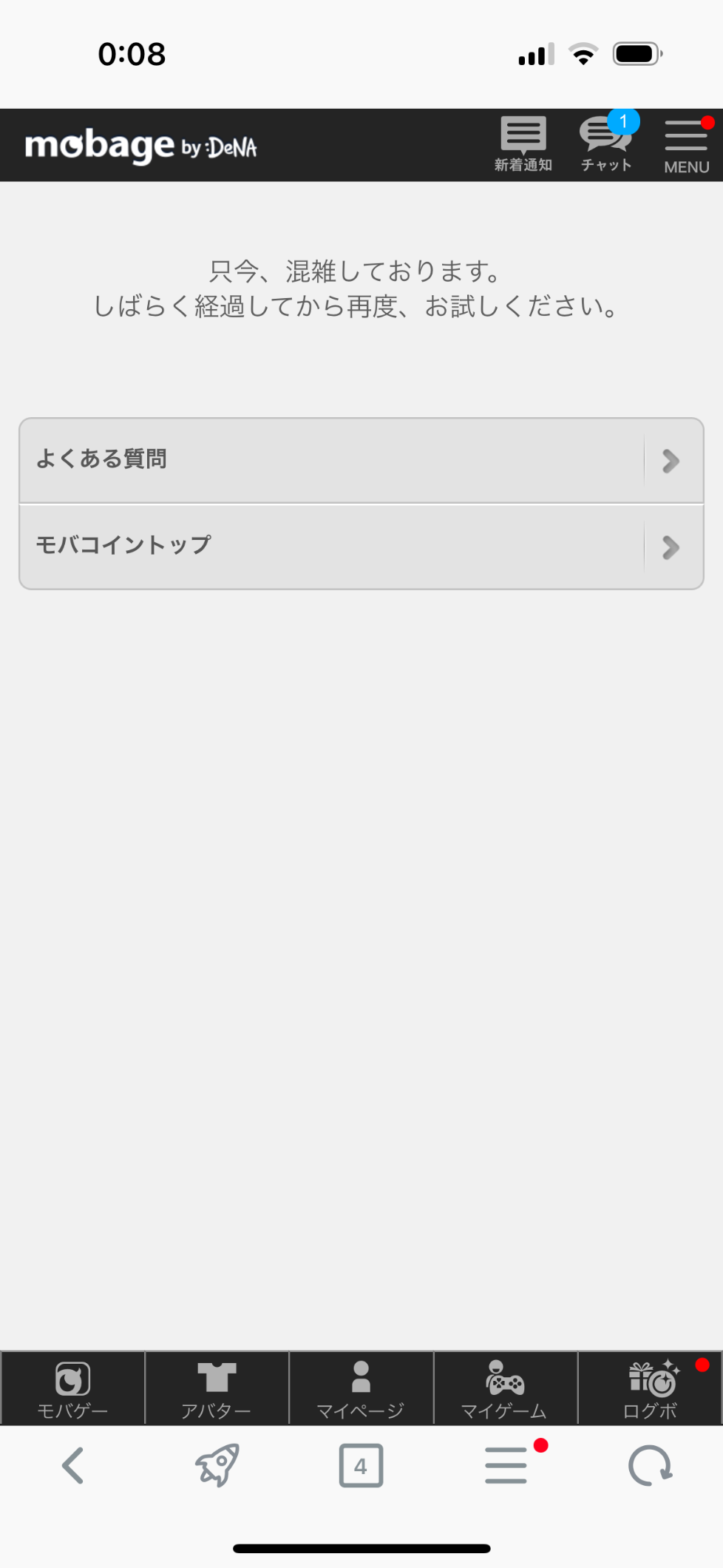
Task: Select the ログボ tab
Action: (651, 1388)
